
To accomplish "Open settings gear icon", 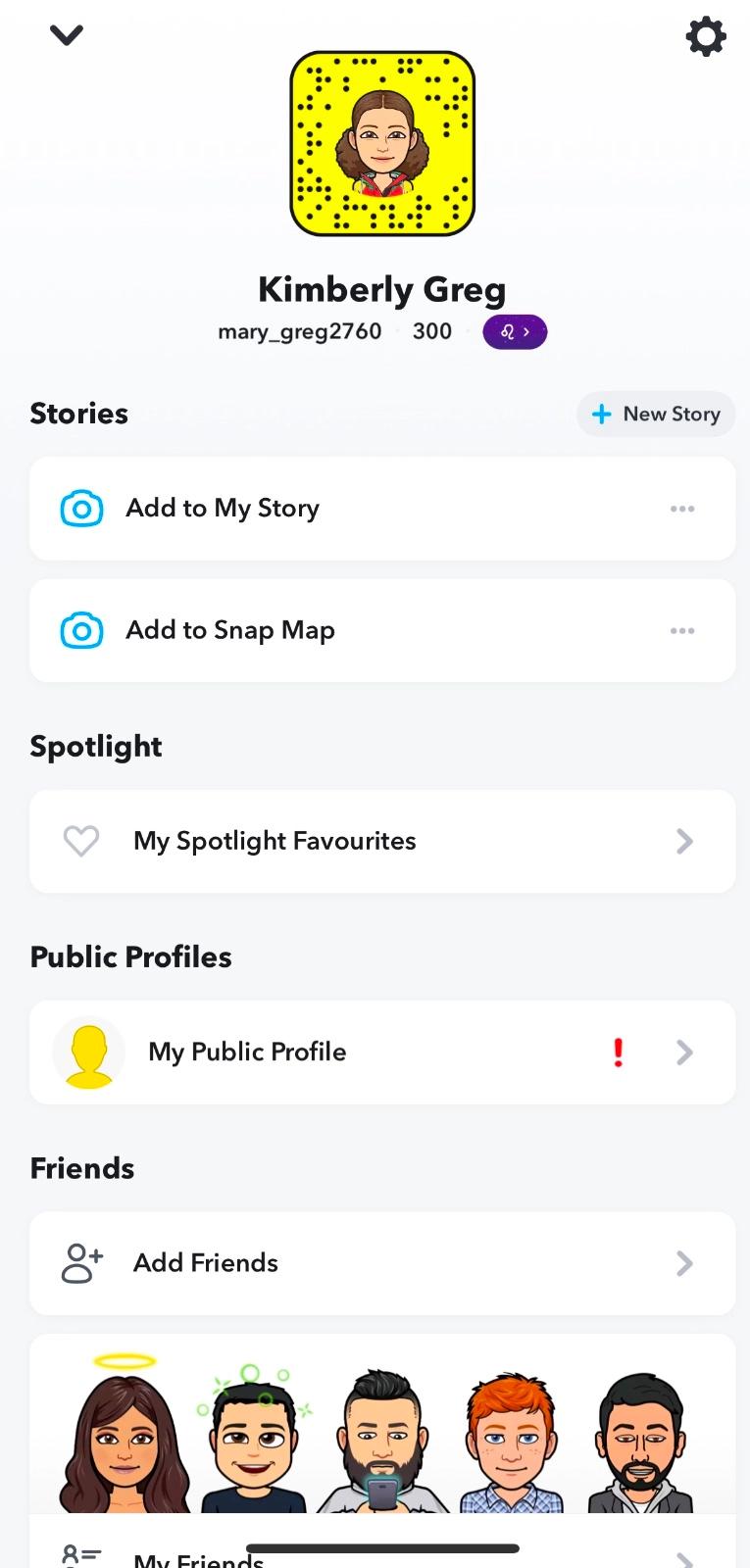I will 705,37.
